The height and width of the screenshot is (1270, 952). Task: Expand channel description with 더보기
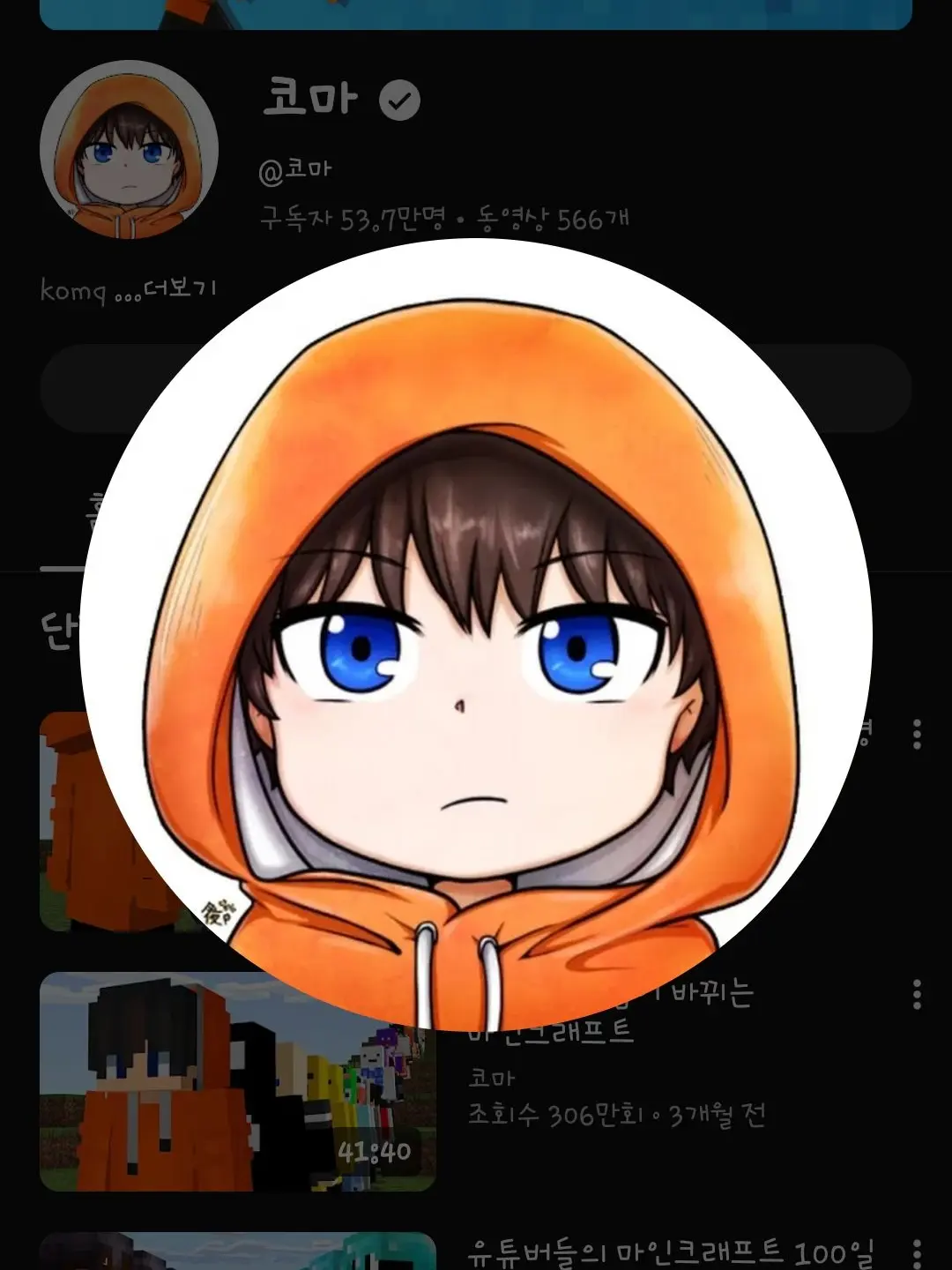pyautogui.click(x=179, y=289)
